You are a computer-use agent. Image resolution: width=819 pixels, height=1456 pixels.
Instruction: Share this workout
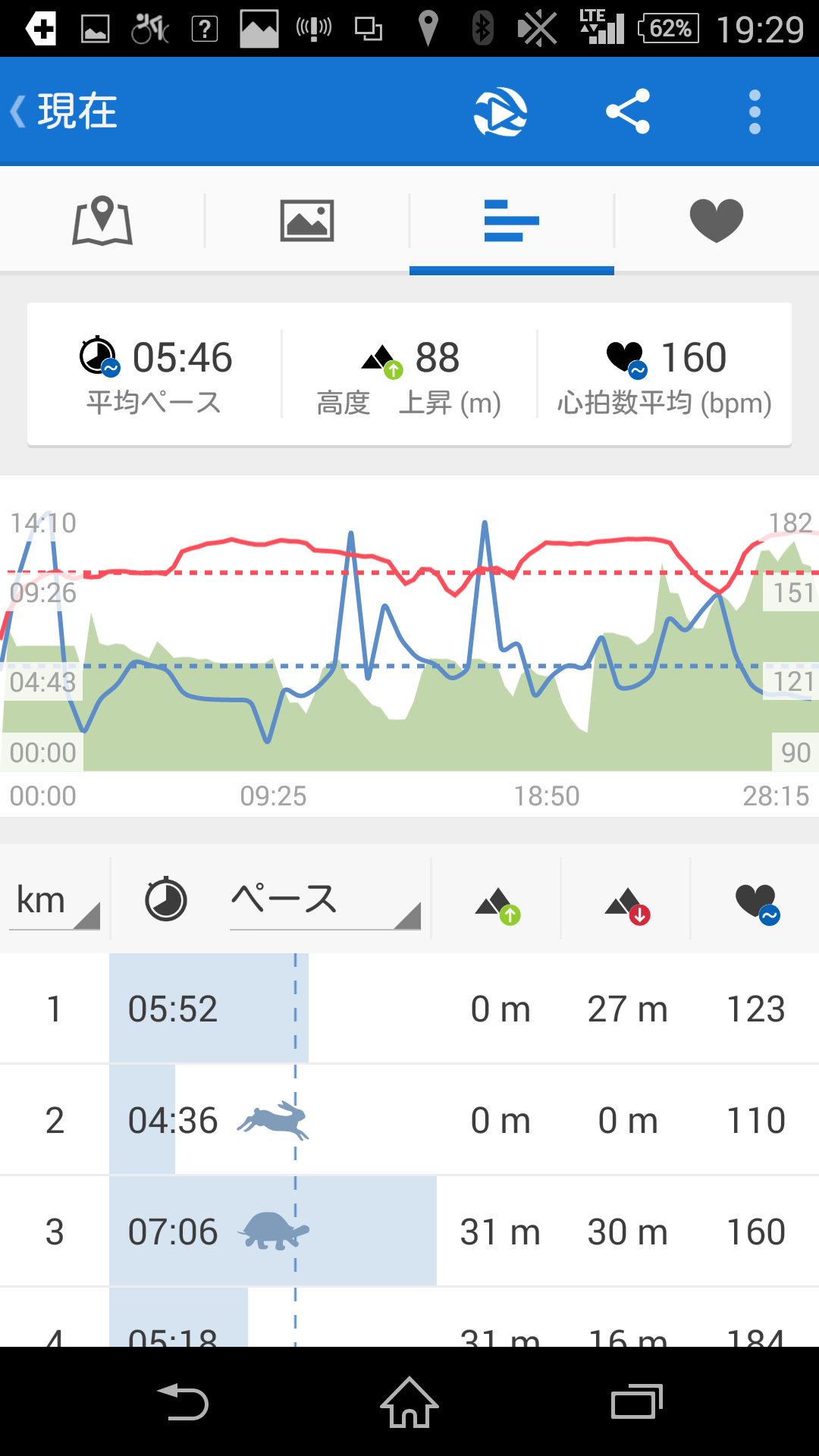tap(628, 111)
